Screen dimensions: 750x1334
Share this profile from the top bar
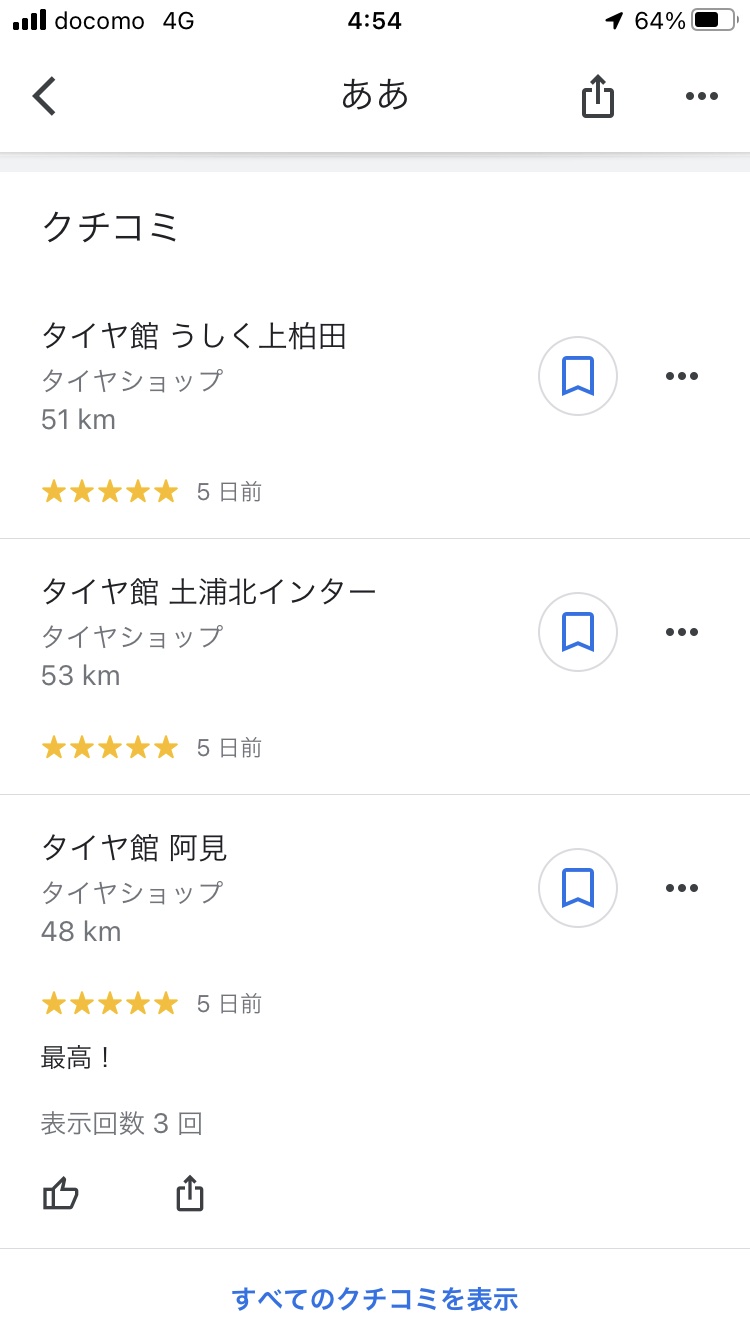pos(598,96)
